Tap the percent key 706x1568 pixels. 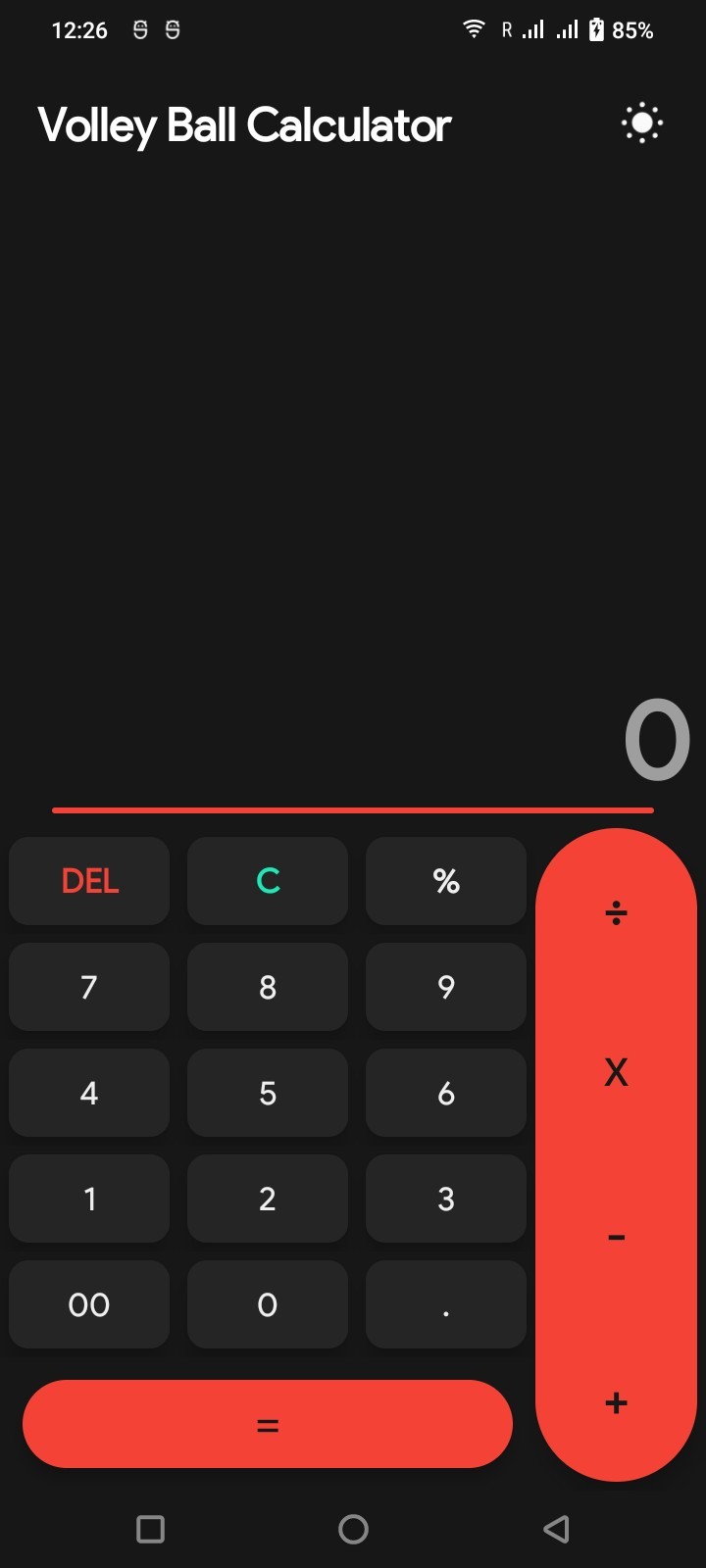click(446, 881)
